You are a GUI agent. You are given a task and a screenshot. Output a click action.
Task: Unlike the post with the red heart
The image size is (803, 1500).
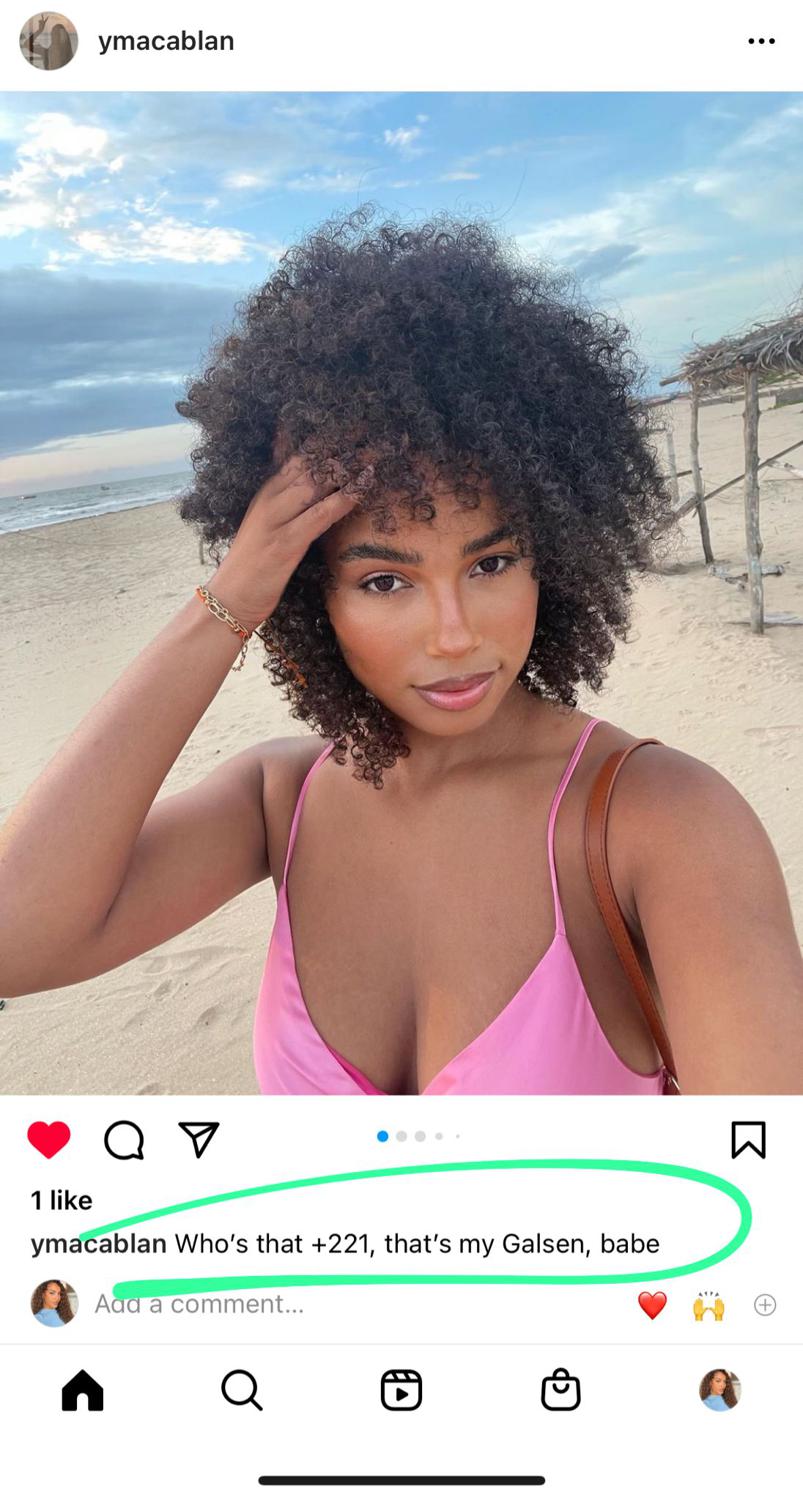[49, 1139]
